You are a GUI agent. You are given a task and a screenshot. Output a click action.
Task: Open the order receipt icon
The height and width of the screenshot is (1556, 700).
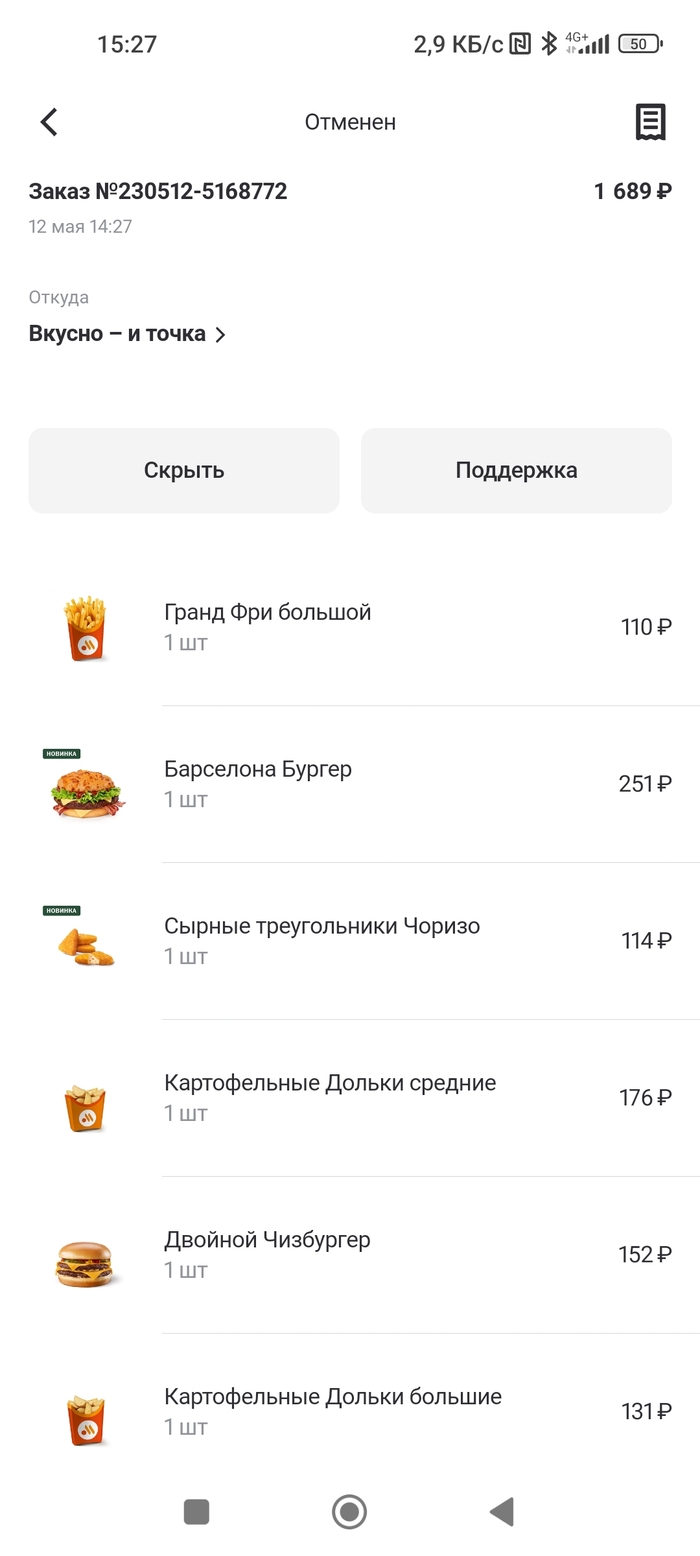pyautogui.click(x=650, y=122)
